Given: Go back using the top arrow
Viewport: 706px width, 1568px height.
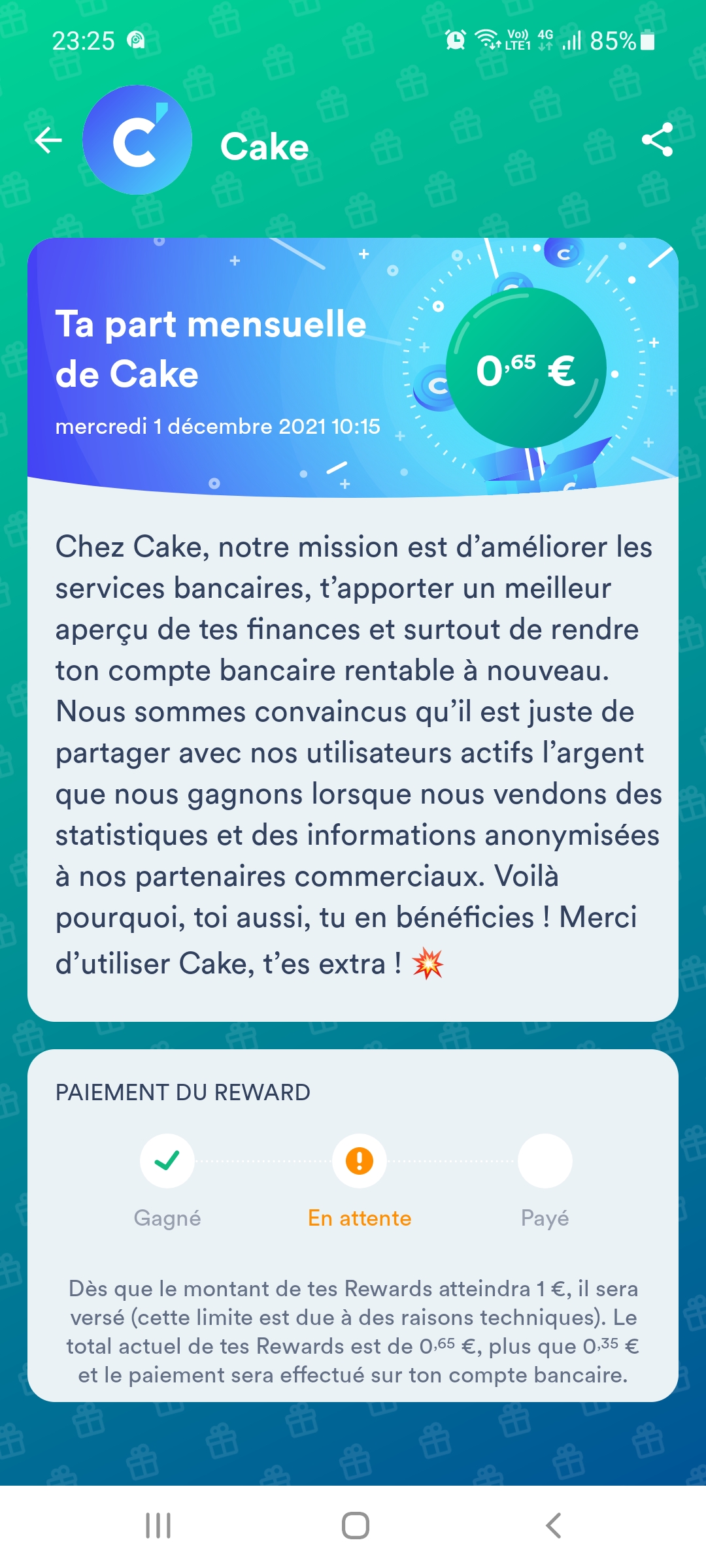Looking at the screenshot, I should pos(48,140).
